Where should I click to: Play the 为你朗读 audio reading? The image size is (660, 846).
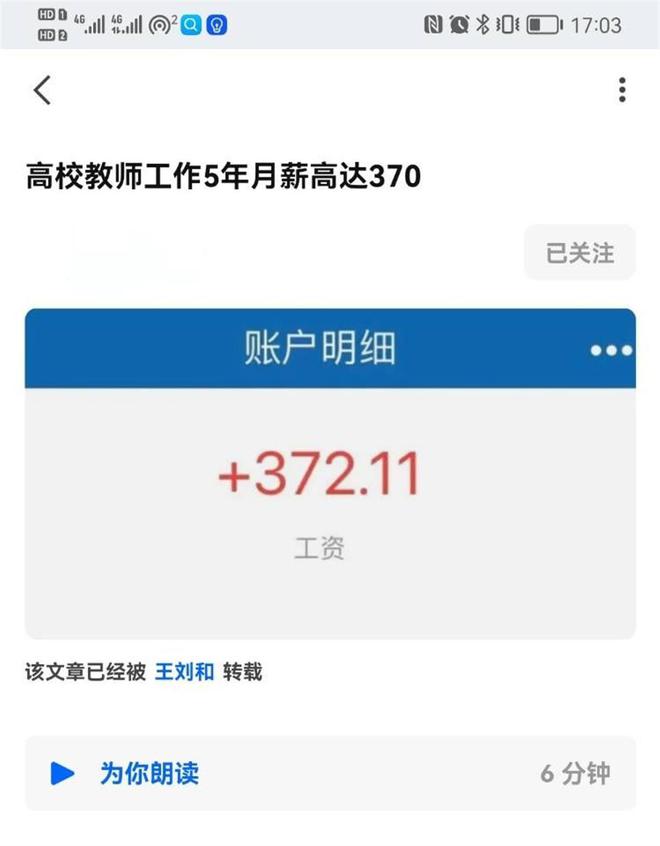point(63,773)
